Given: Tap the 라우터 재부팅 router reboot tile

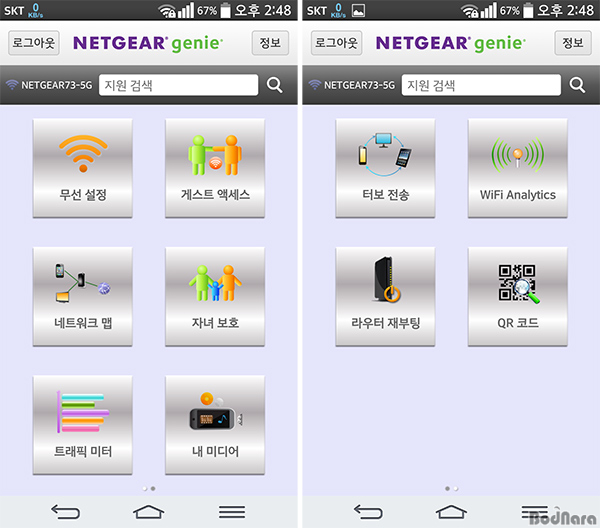Looking at the screenshot, I should tap(385, 296).
